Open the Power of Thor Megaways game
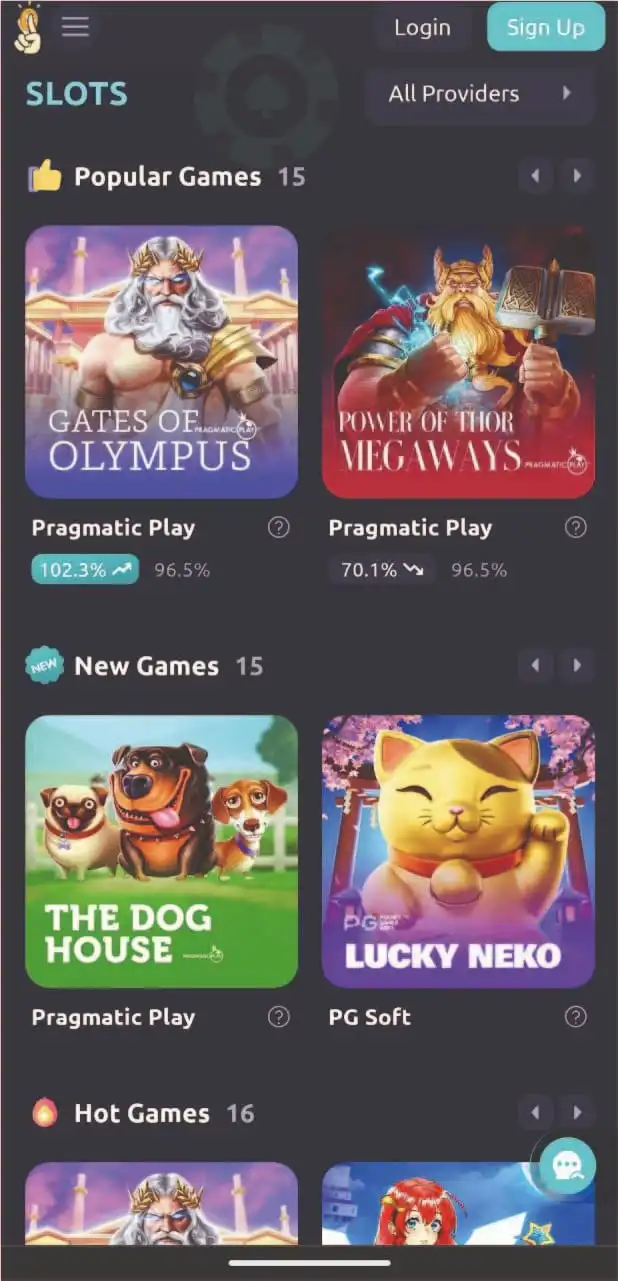The image size is (618, 1281). pos(458,362)
